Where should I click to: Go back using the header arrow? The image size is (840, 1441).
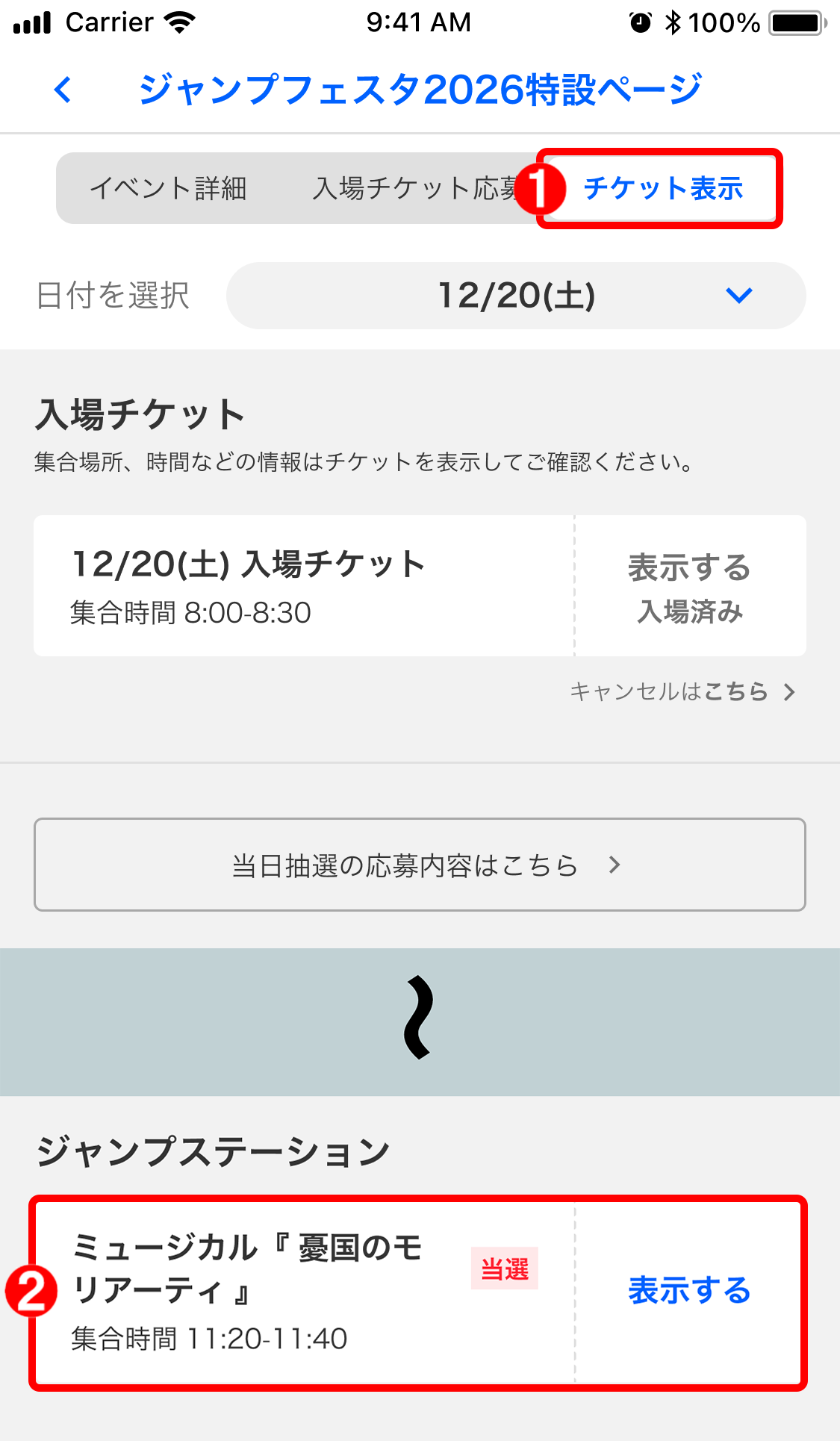click(63, 90)
